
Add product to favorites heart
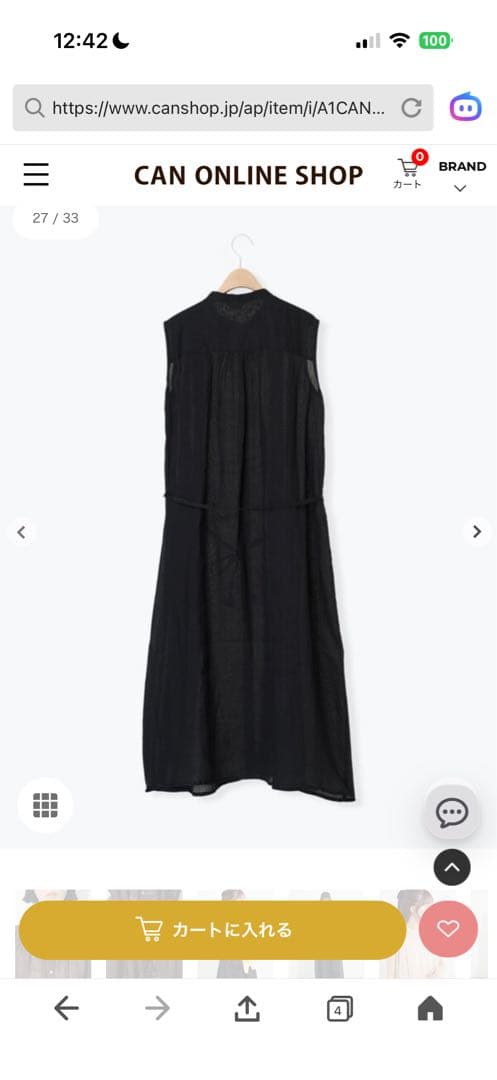click(x=448, y=929)
